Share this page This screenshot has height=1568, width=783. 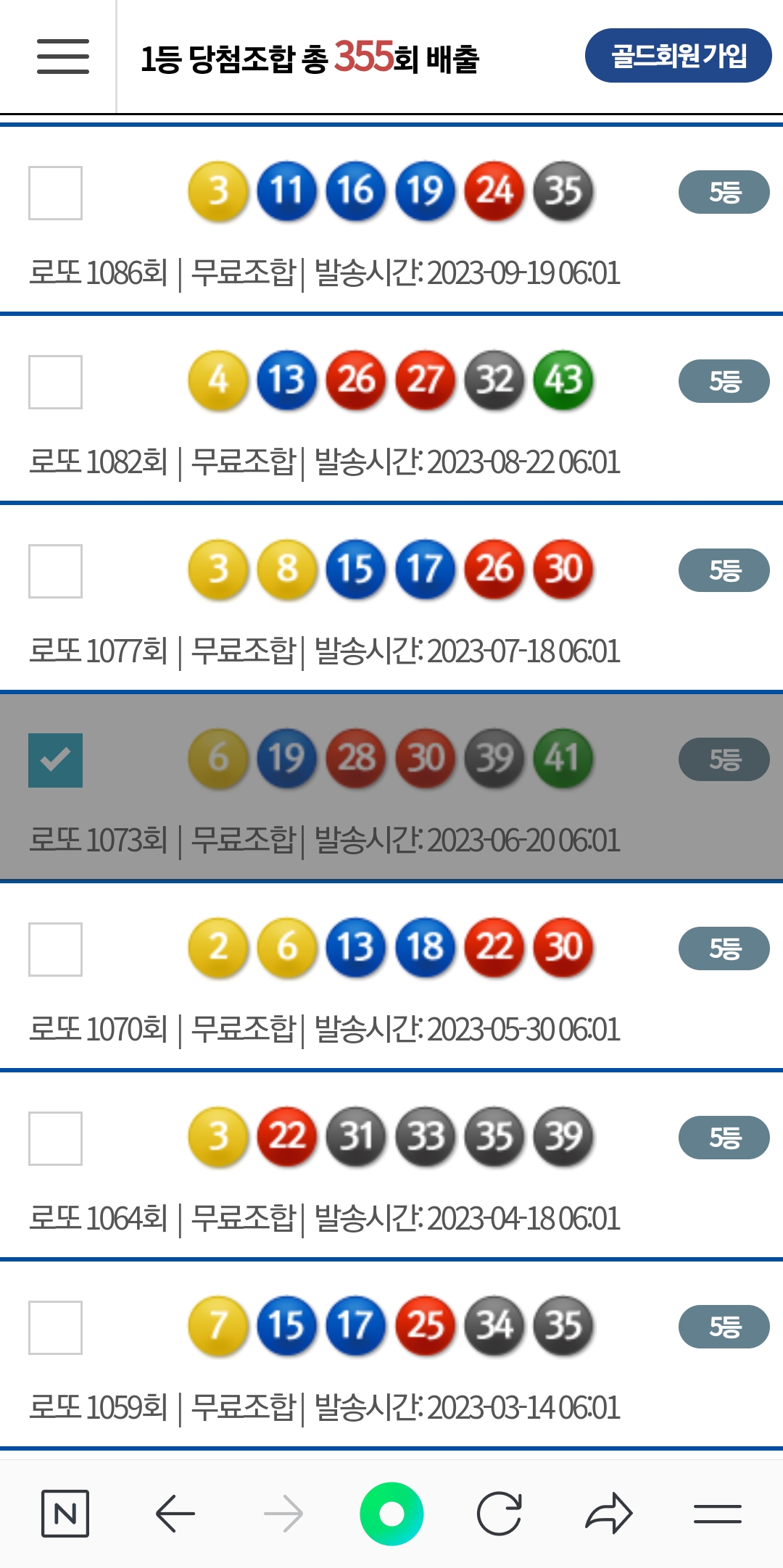click(x=609, y=1514)
